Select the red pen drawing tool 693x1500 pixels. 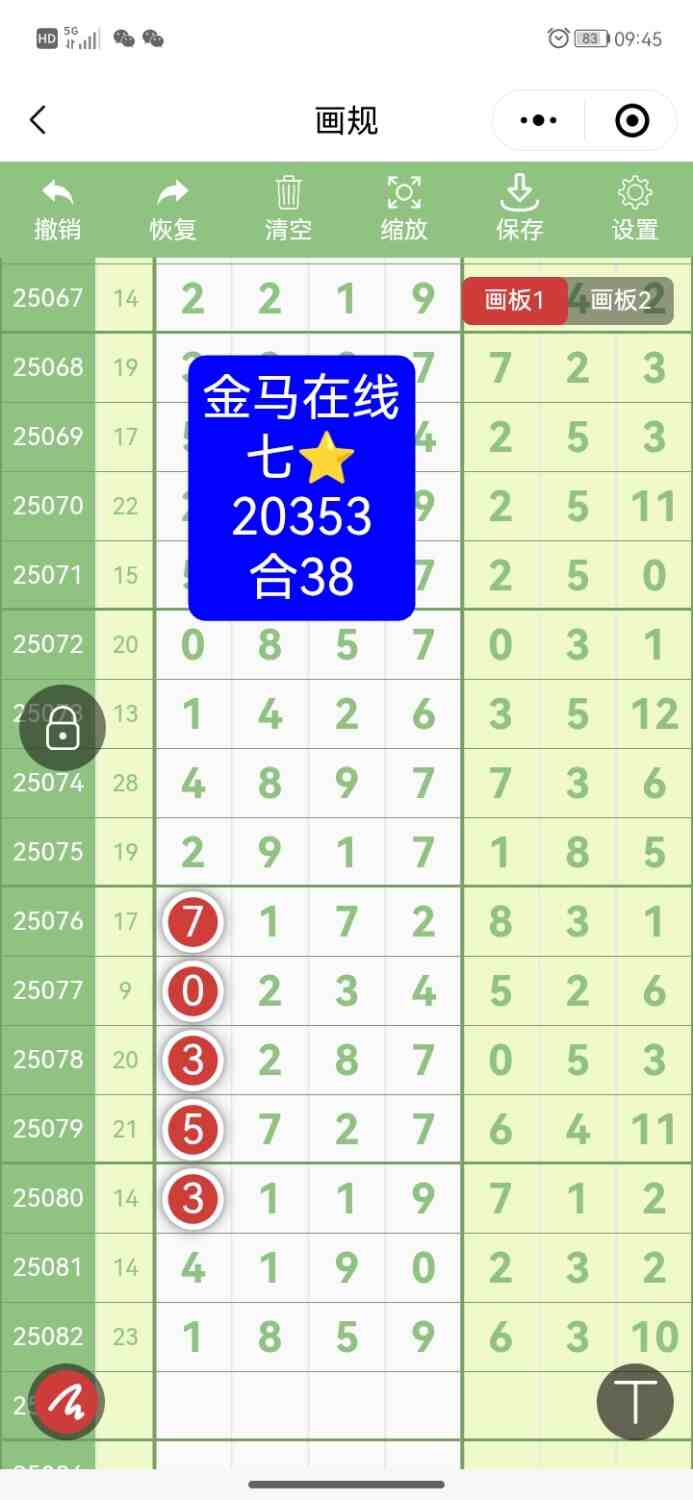(65, 1402)
